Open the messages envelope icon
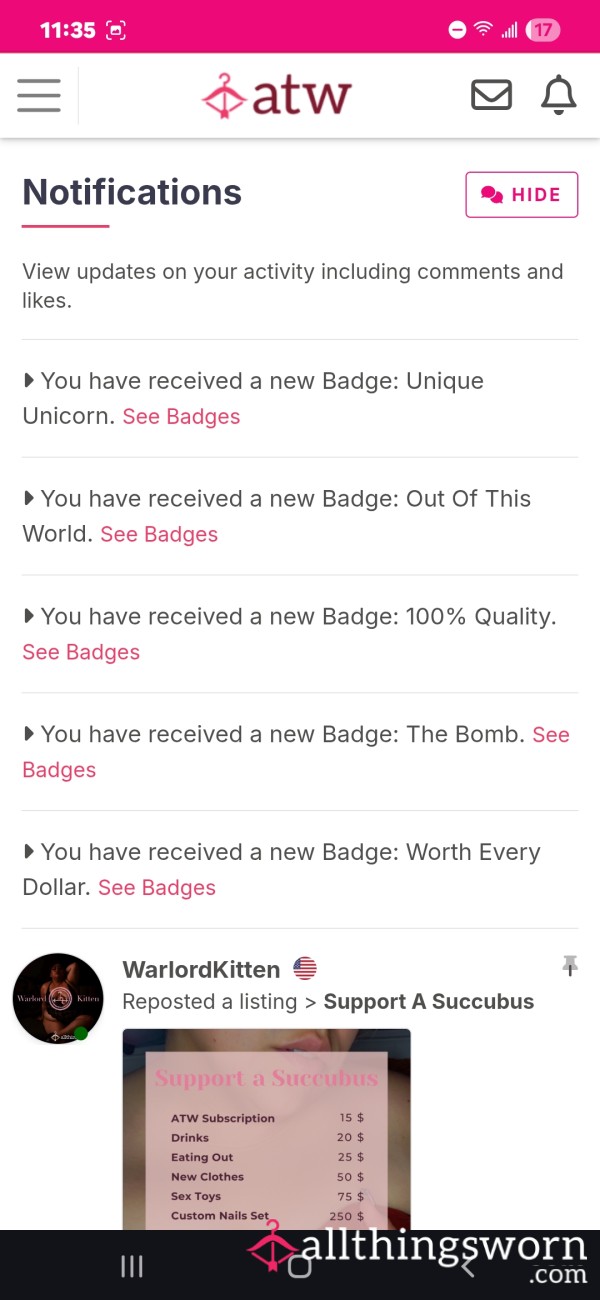The height and width of the screenshot is (1300, 600). [x=491, y=95]
